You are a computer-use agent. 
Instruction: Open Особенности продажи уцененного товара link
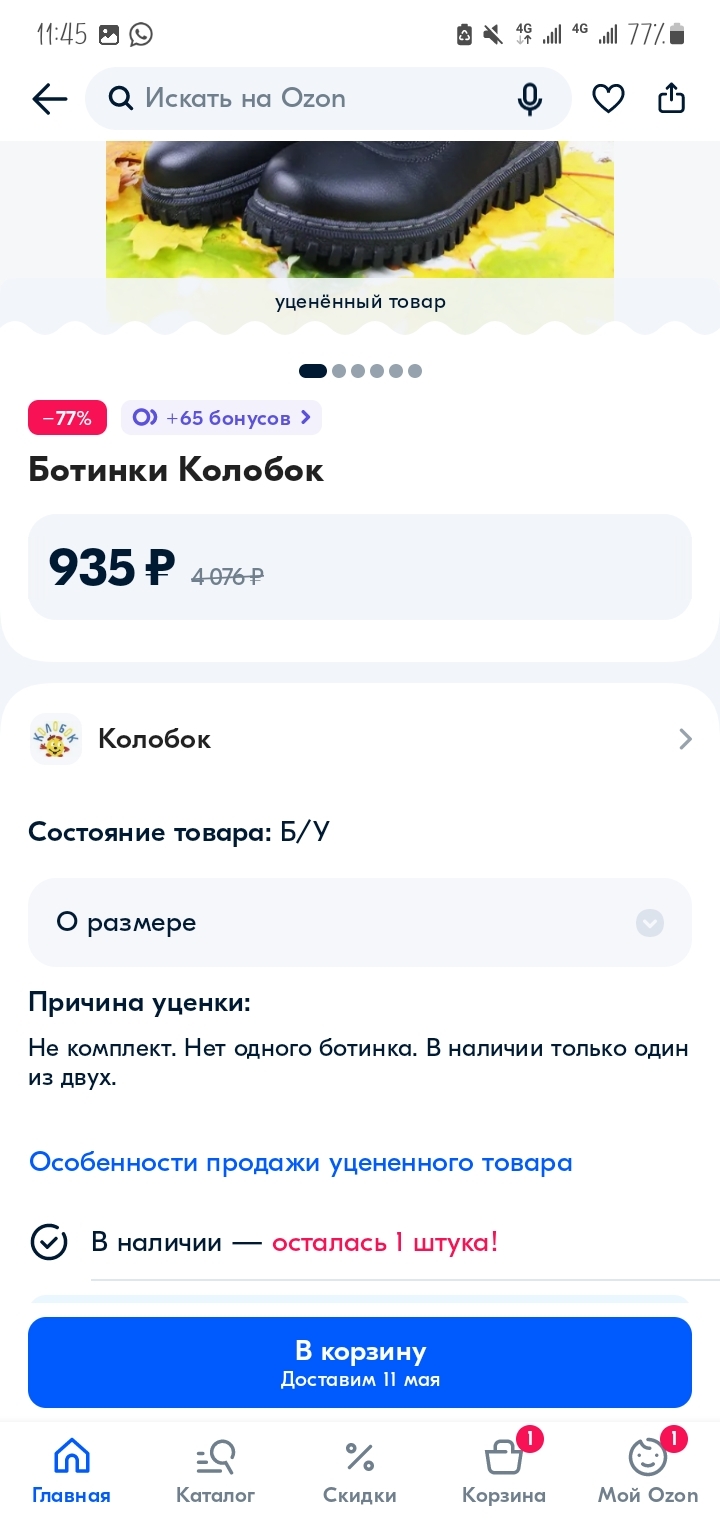pyautogui.click(x=300, y=1162)
